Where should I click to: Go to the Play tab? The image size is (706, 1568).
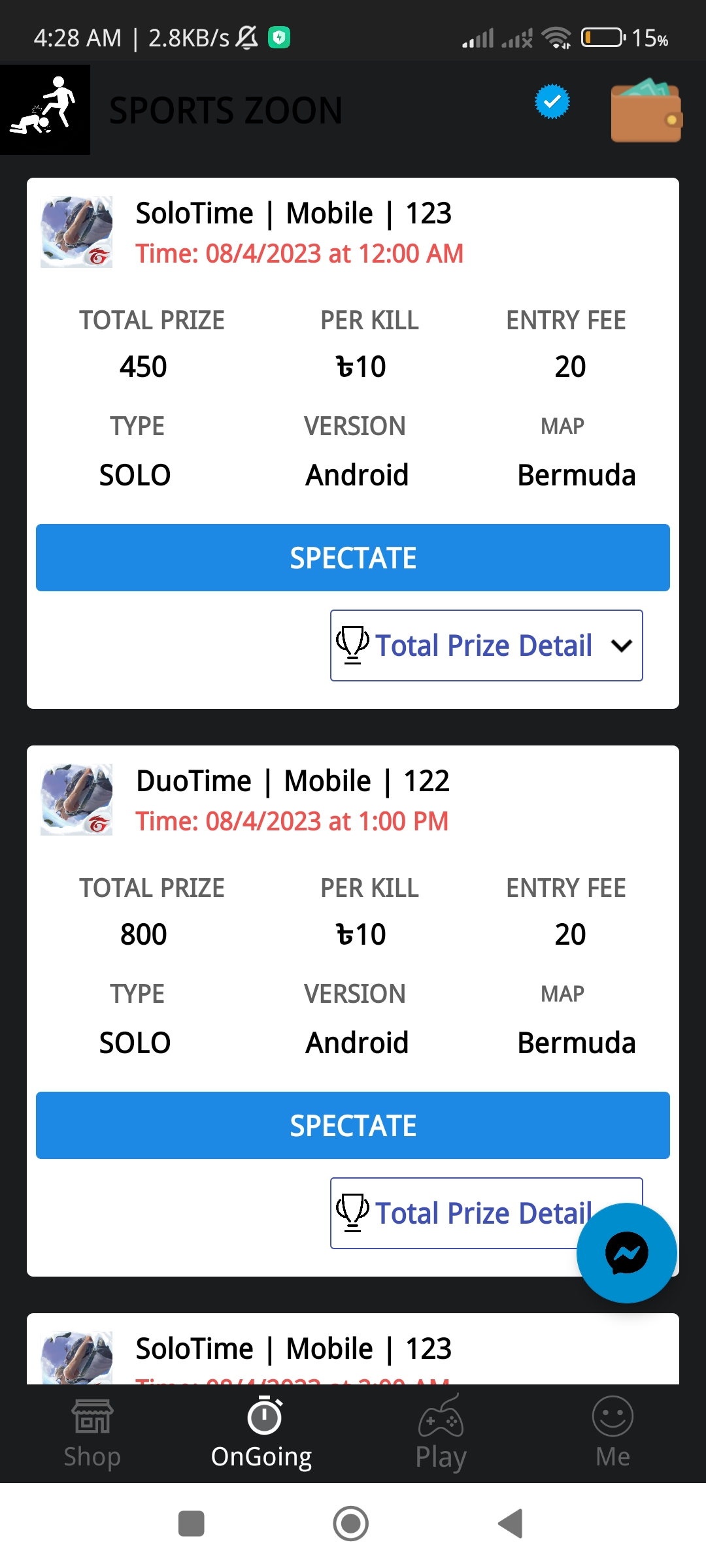(x=441, y=1433)
